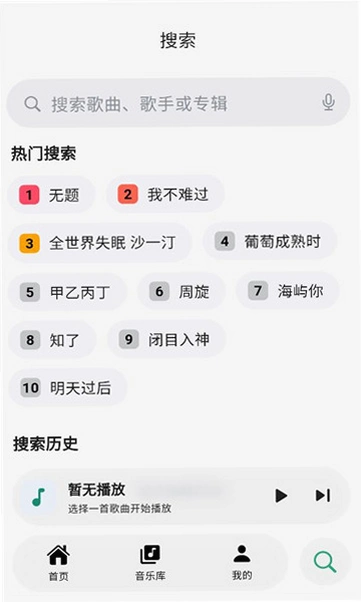Search for 甲乙丙丁 from hot searches

tap(68, 292)
